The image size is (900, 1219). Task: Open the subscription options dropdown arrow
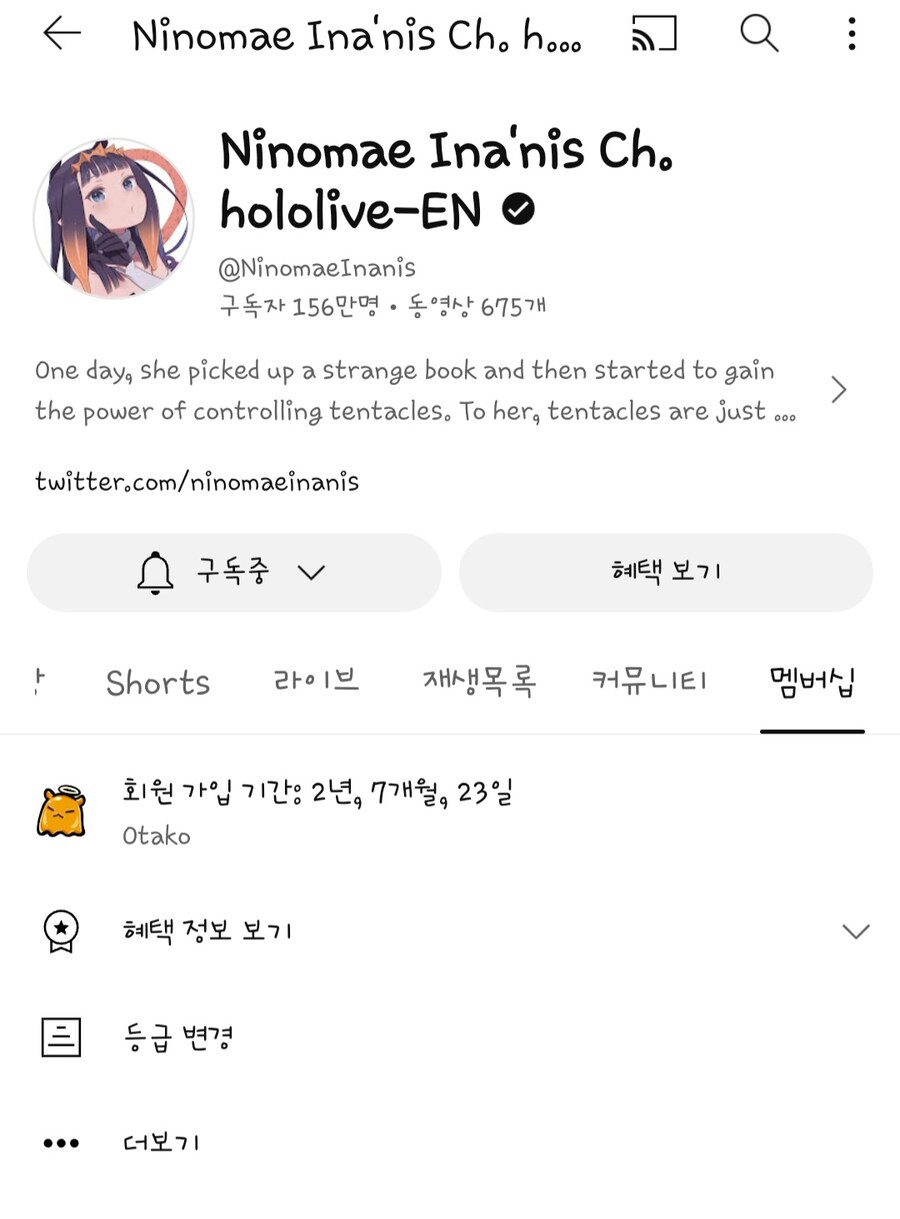[311, 572]
